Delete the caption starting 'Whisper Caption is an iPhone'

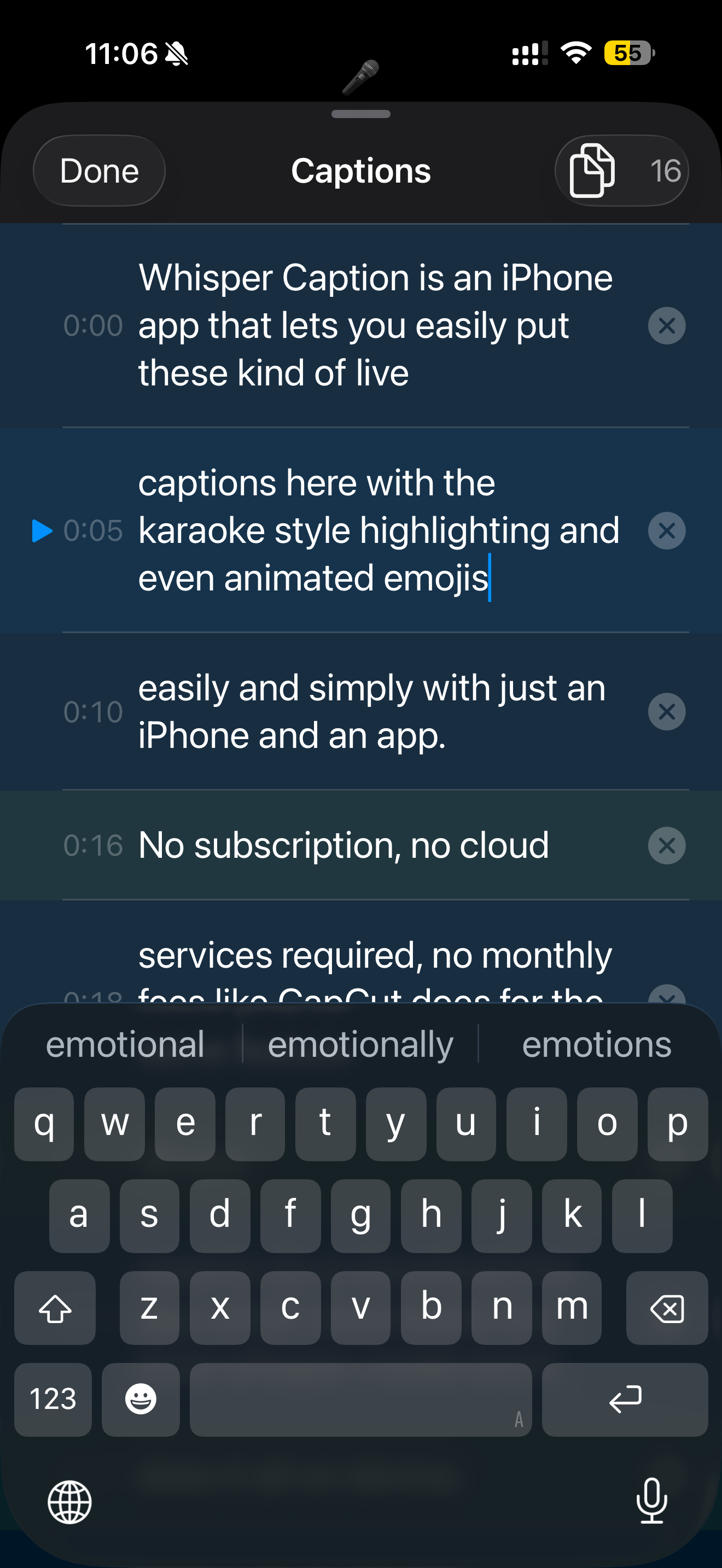point(666,326)
